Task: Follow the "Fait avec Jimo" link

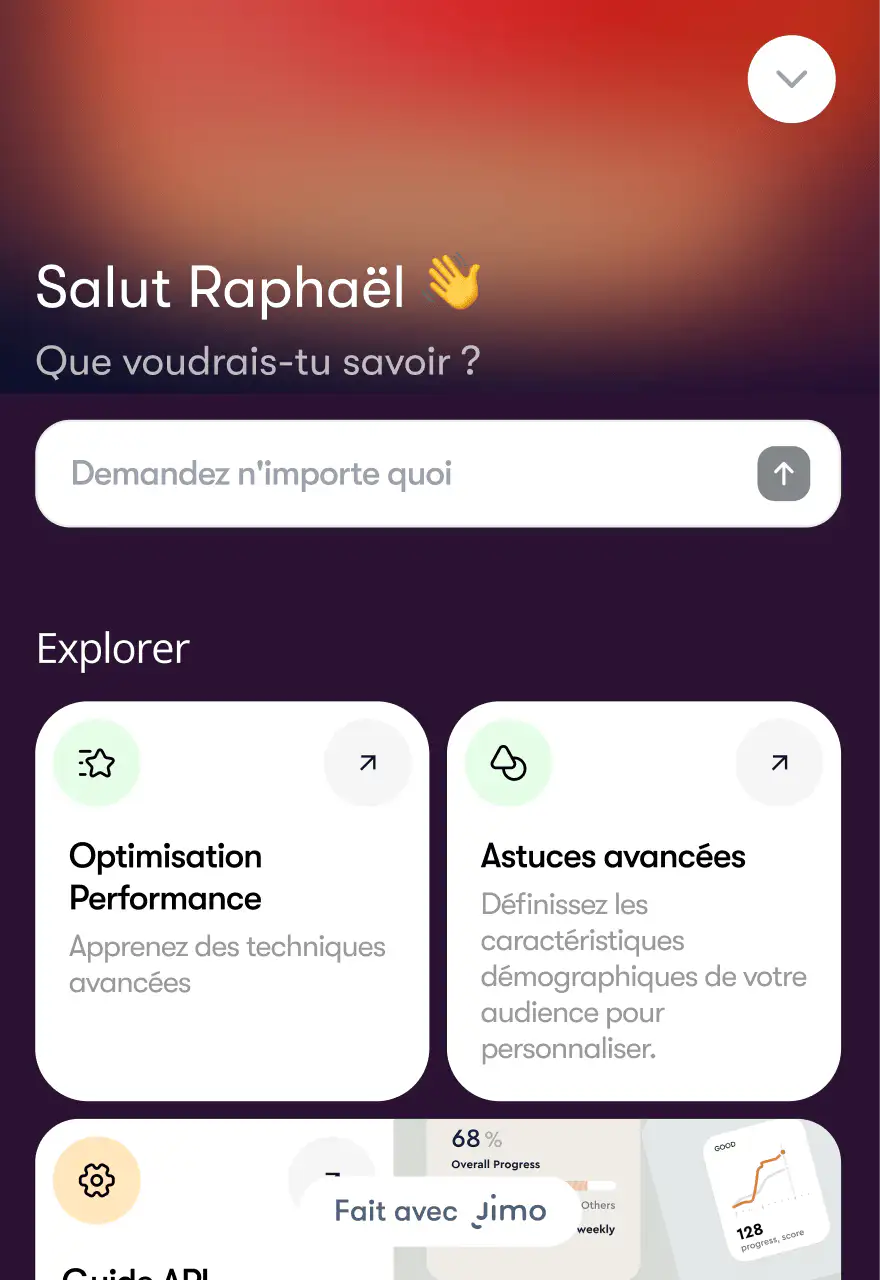Action: (440, 1211)
